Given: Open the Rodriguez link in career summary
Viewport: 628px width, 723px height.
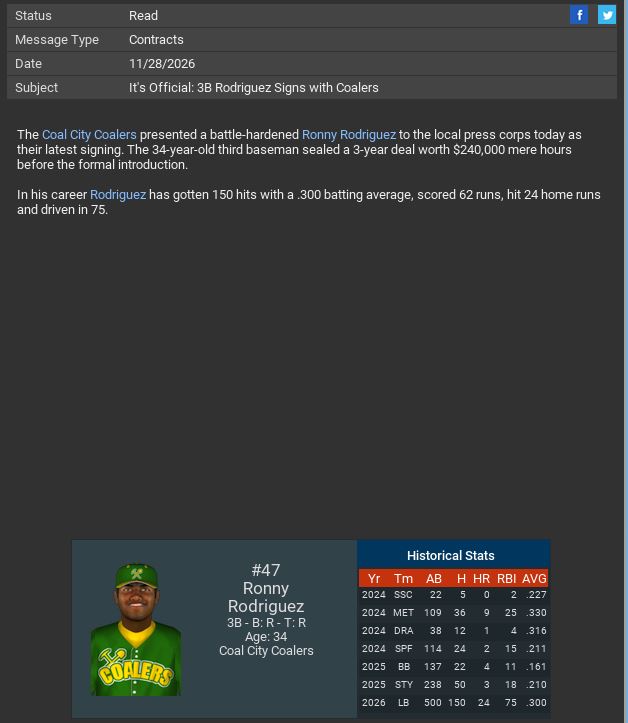Looking at the screenshot, I should pos(118,194).
